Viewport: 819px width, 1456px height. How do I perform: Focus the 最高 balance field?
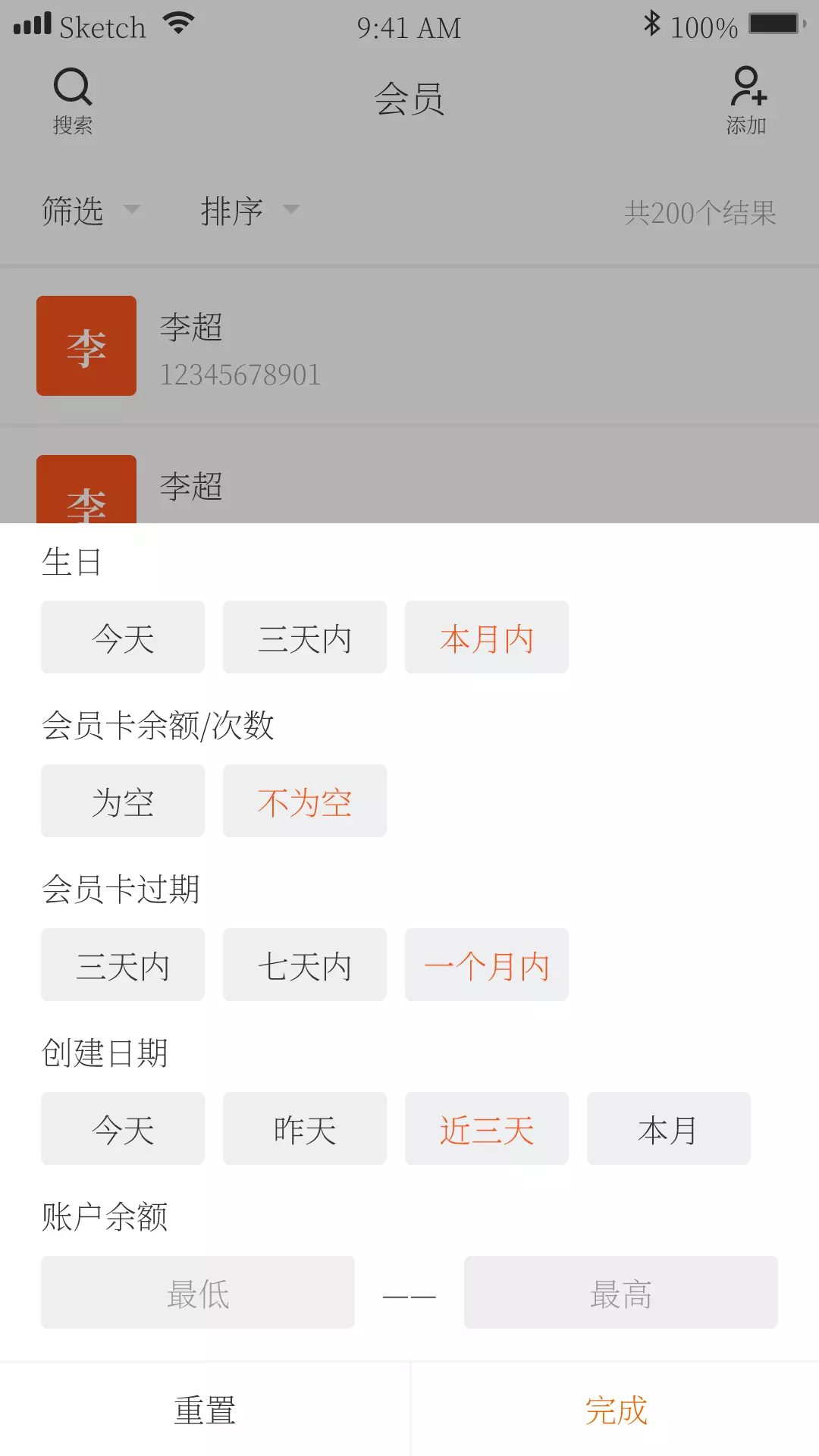621,1292
